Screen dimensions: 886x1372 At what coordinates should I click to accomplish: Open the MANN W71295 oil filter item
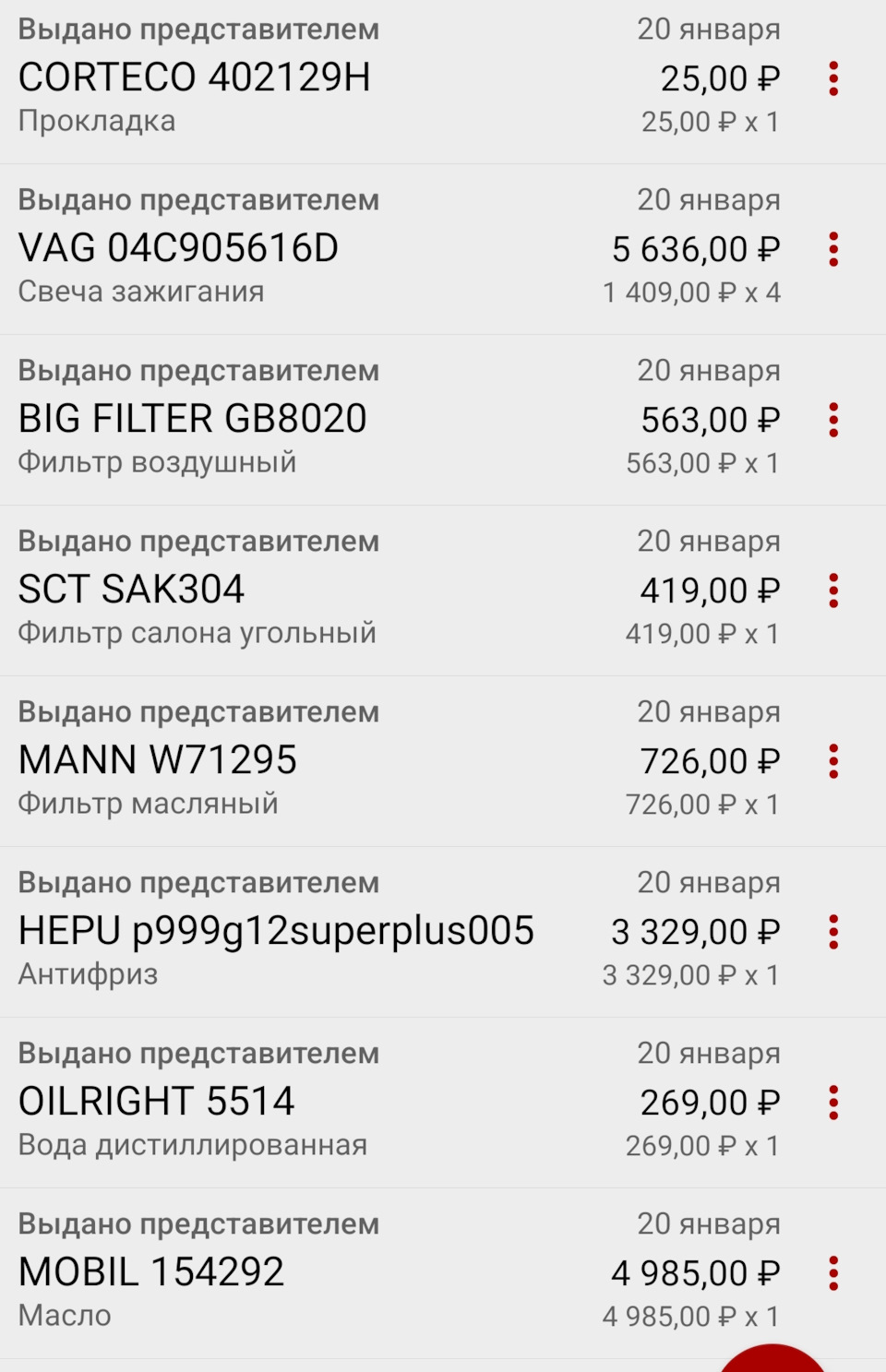pos(158,760)
